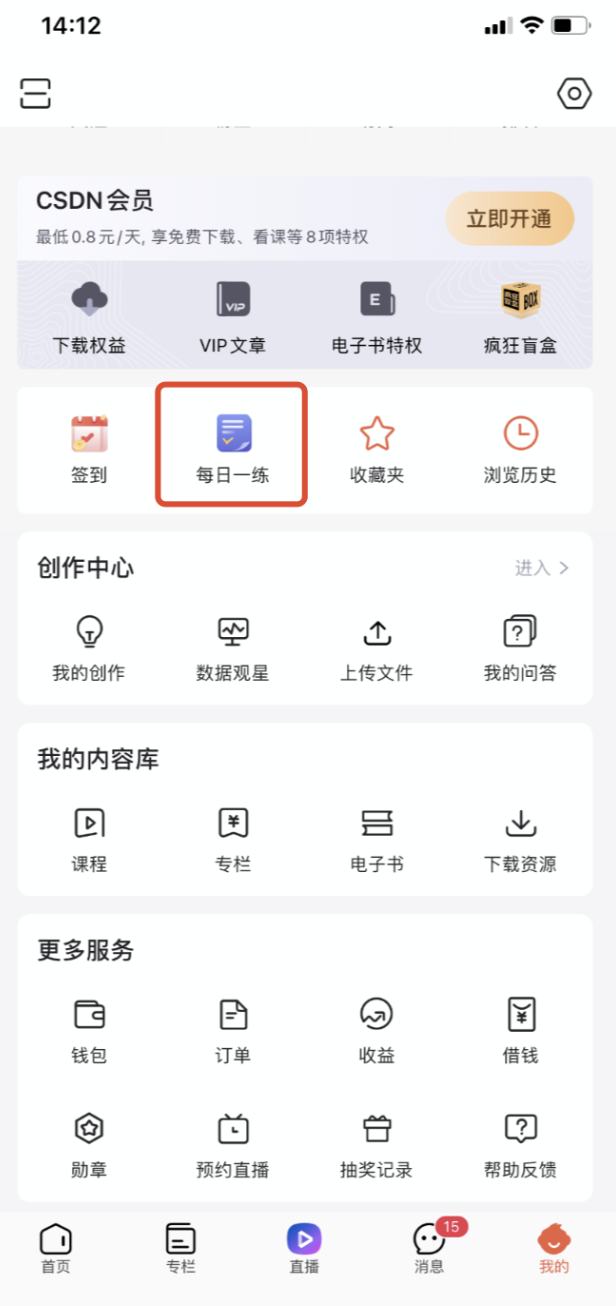Viewport: 616px width, 1306px height.
Task: Open settings via the hexagon icon
Action: (x=574, y=94)
